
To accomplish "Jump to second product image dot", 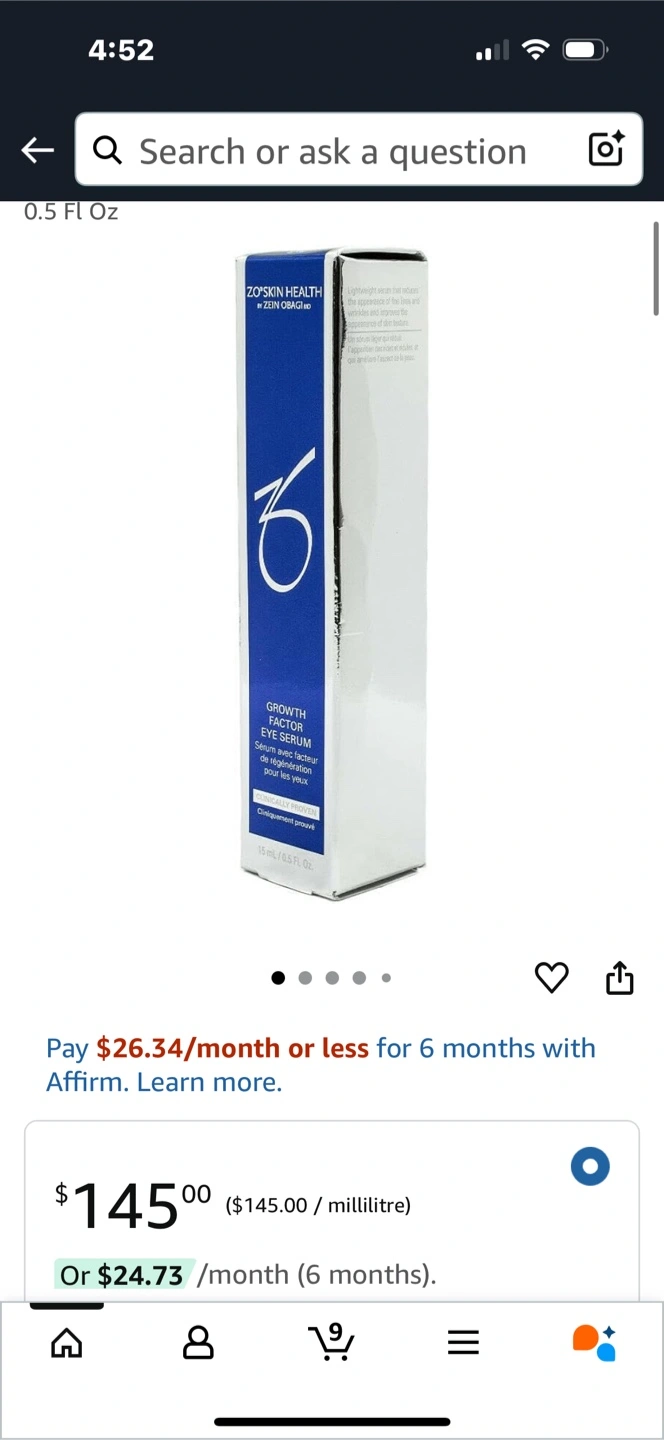I will click(305, 978).
